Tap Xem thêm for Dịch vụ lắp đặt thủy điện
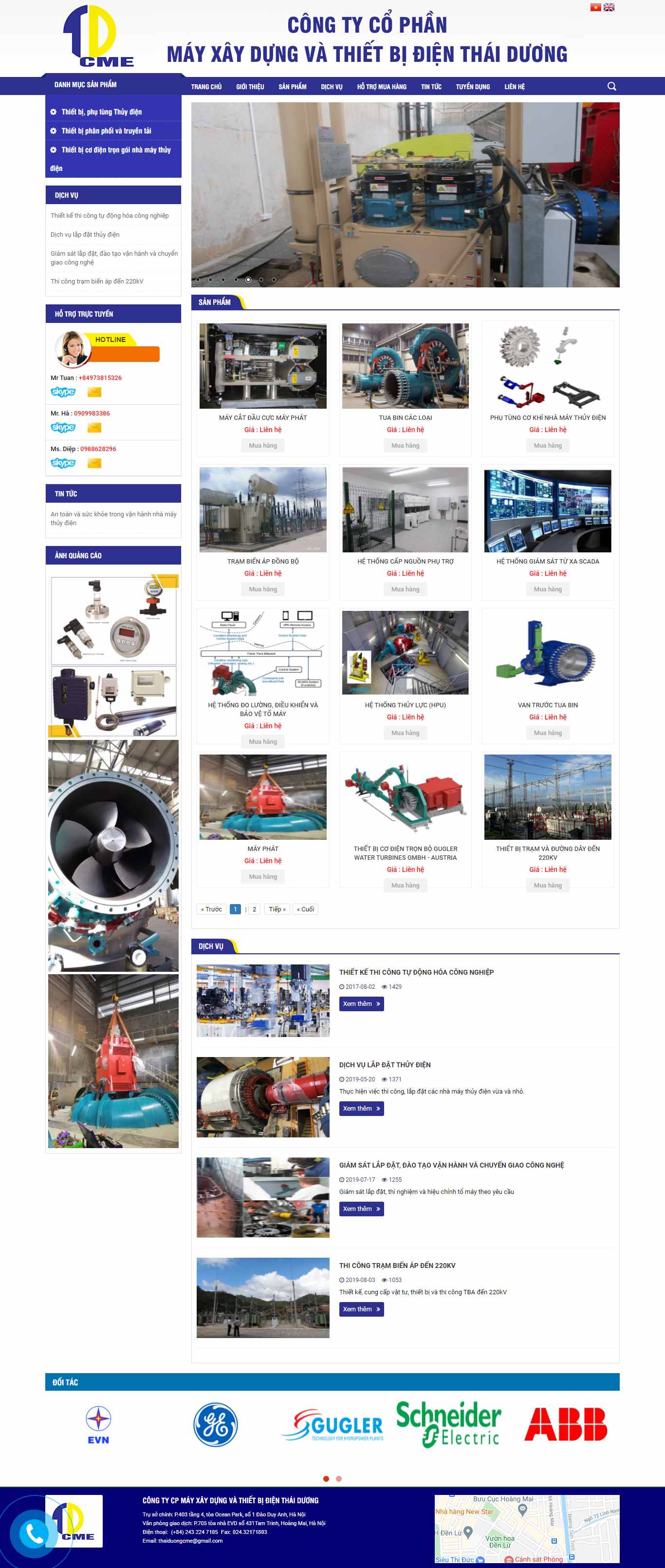665x1568 pixels. coord(361,1109)
